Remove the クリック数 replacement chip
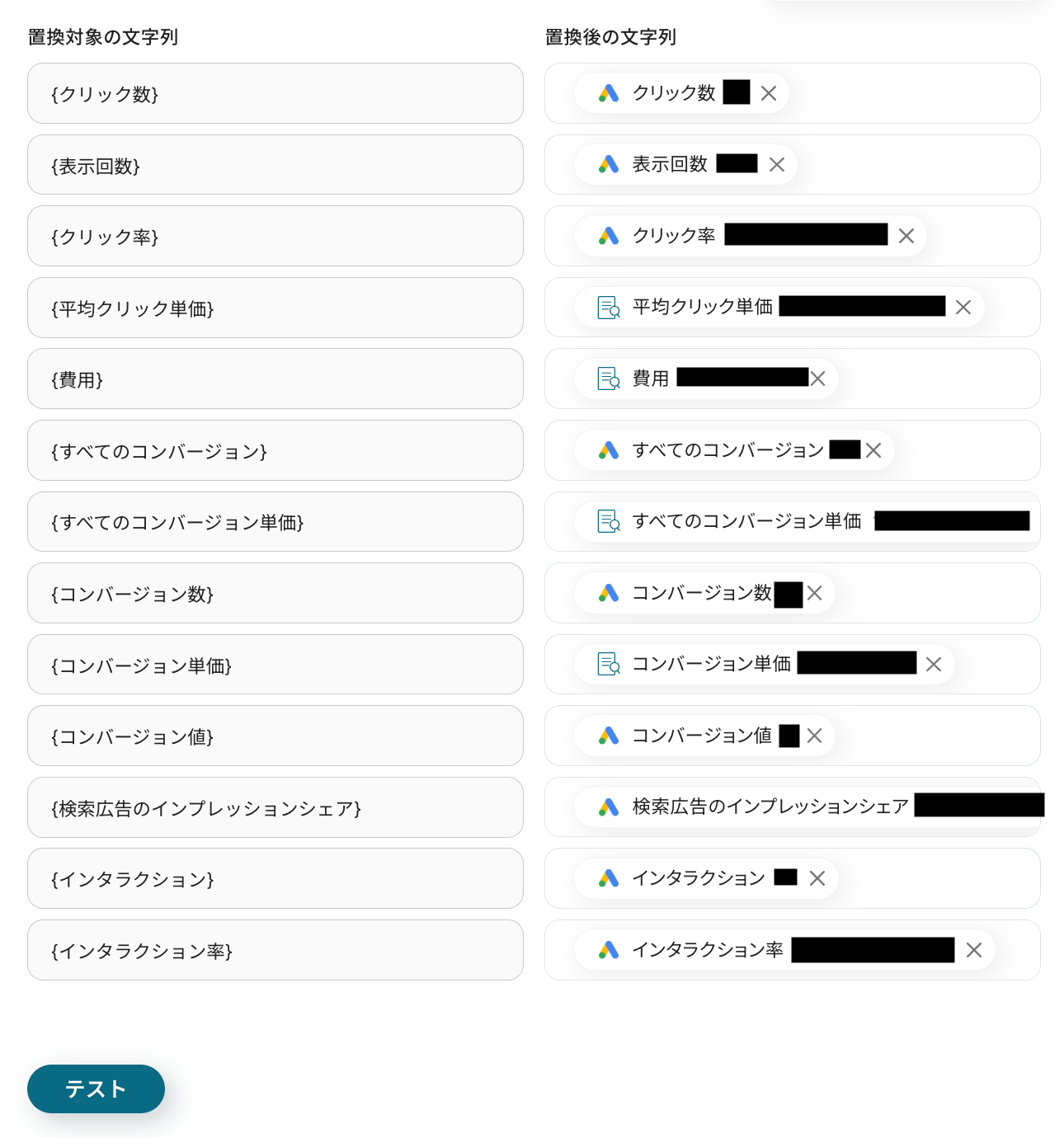The height and width of the screenshot is (1138, 1064). coord(769,93)
